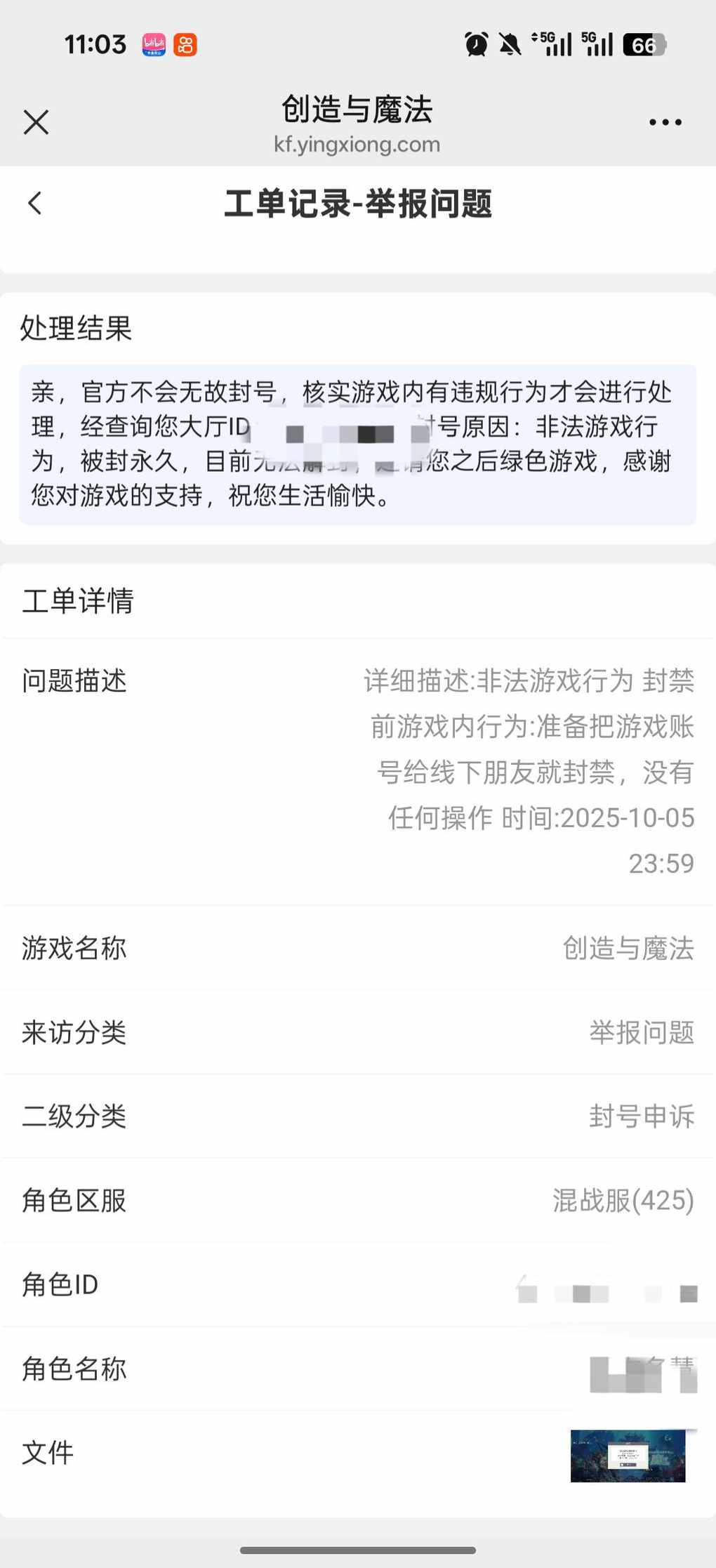The width and height of the screenshot is (716, 1568).
Task: Go back from 工单记录-举报问题
Action: 35,204
